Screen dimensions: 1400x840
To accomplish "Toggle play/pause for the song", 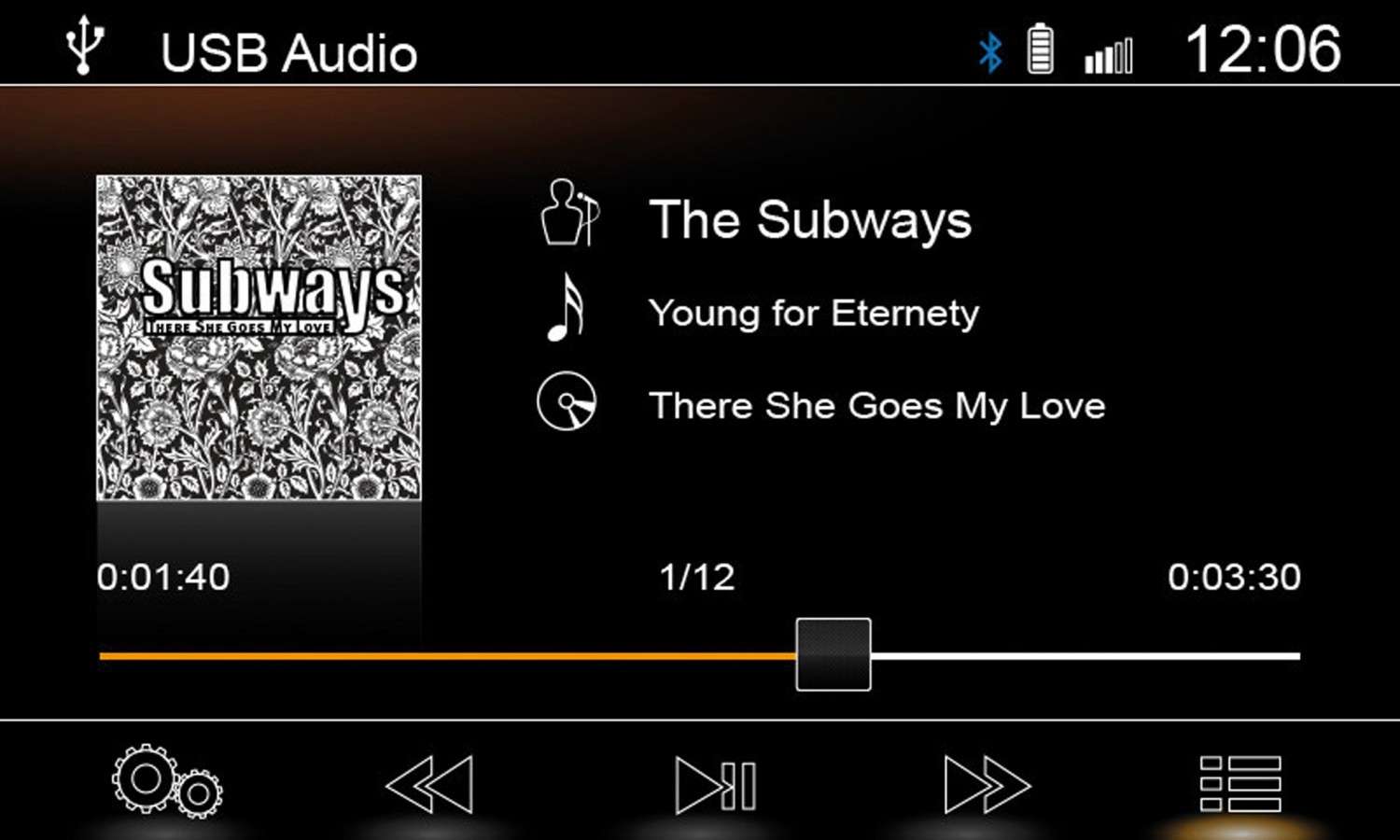I will point(716,786).
